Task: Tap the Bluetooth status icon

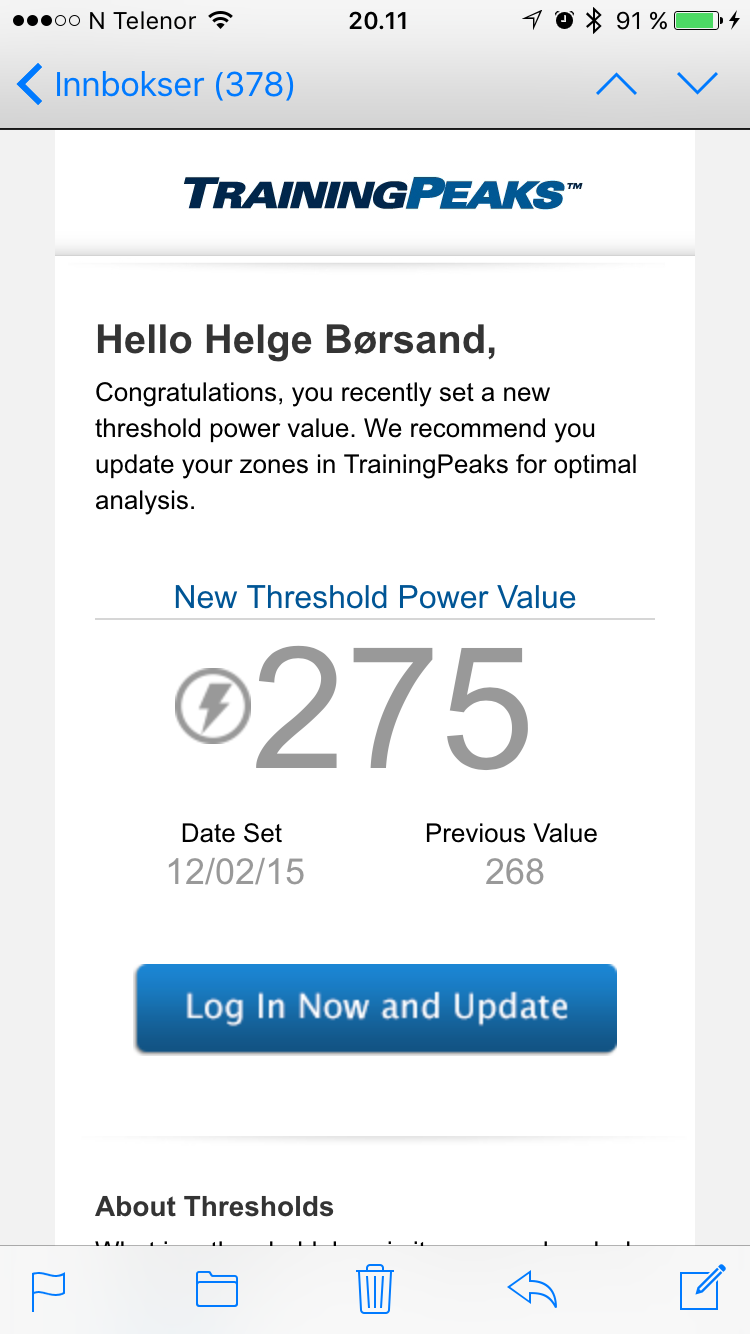Action: [x=592, y=18]
